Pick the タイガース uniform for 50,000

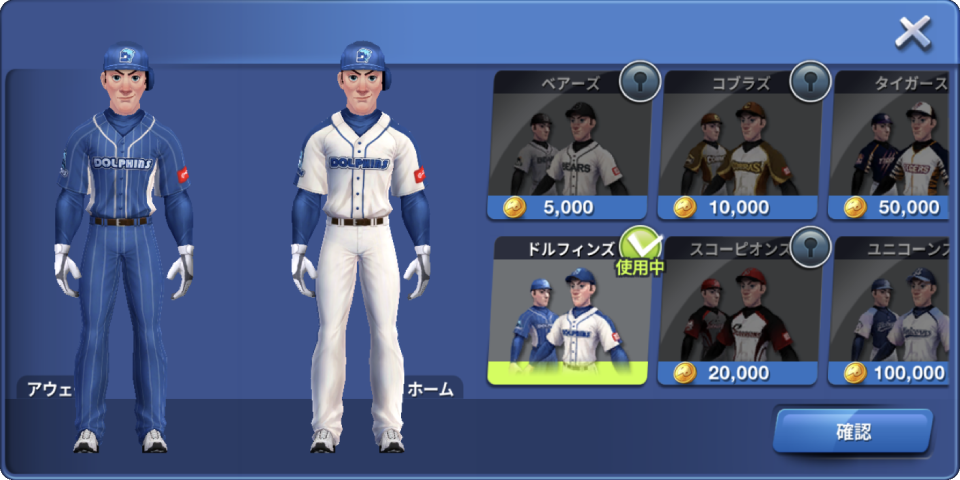click(x=895, y=148)
